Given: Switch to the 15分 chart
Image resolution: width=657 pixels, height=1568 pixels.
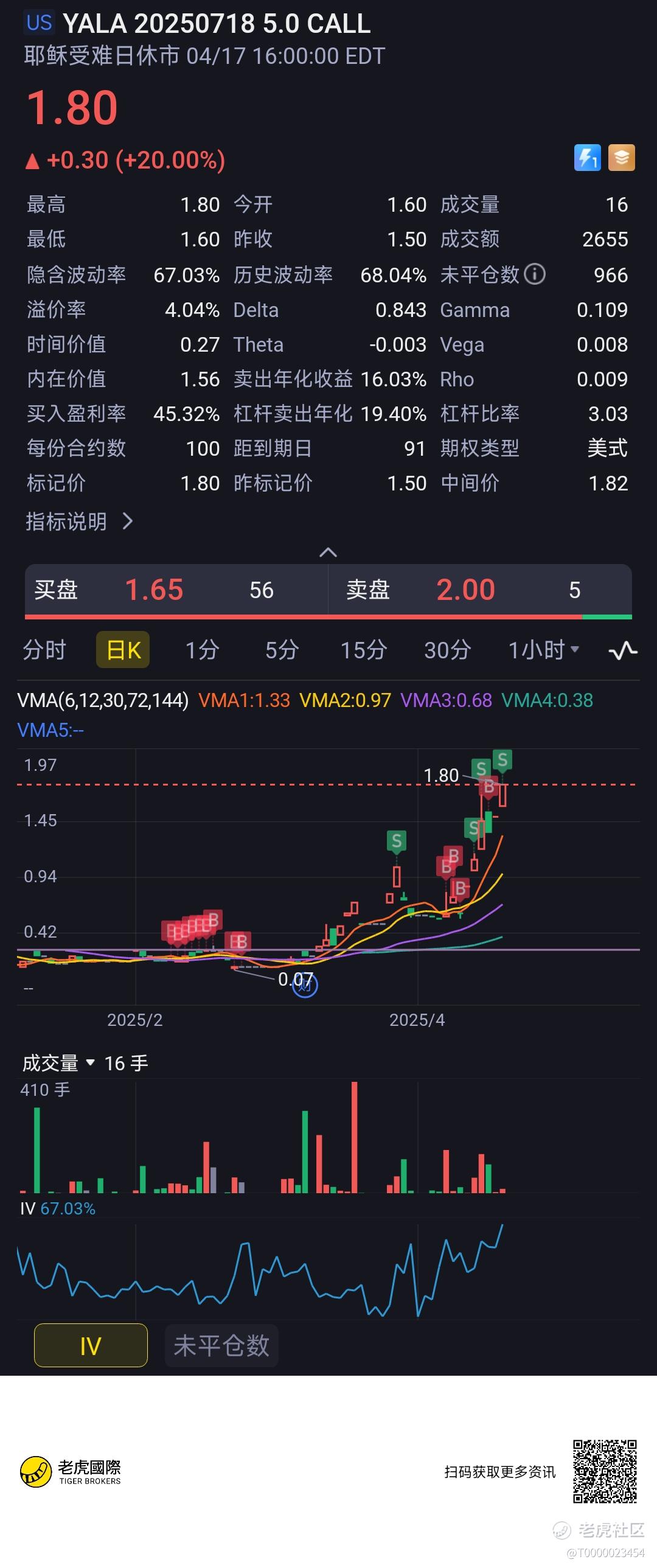Looking at the screenshot, I should [x=363, y=650].
